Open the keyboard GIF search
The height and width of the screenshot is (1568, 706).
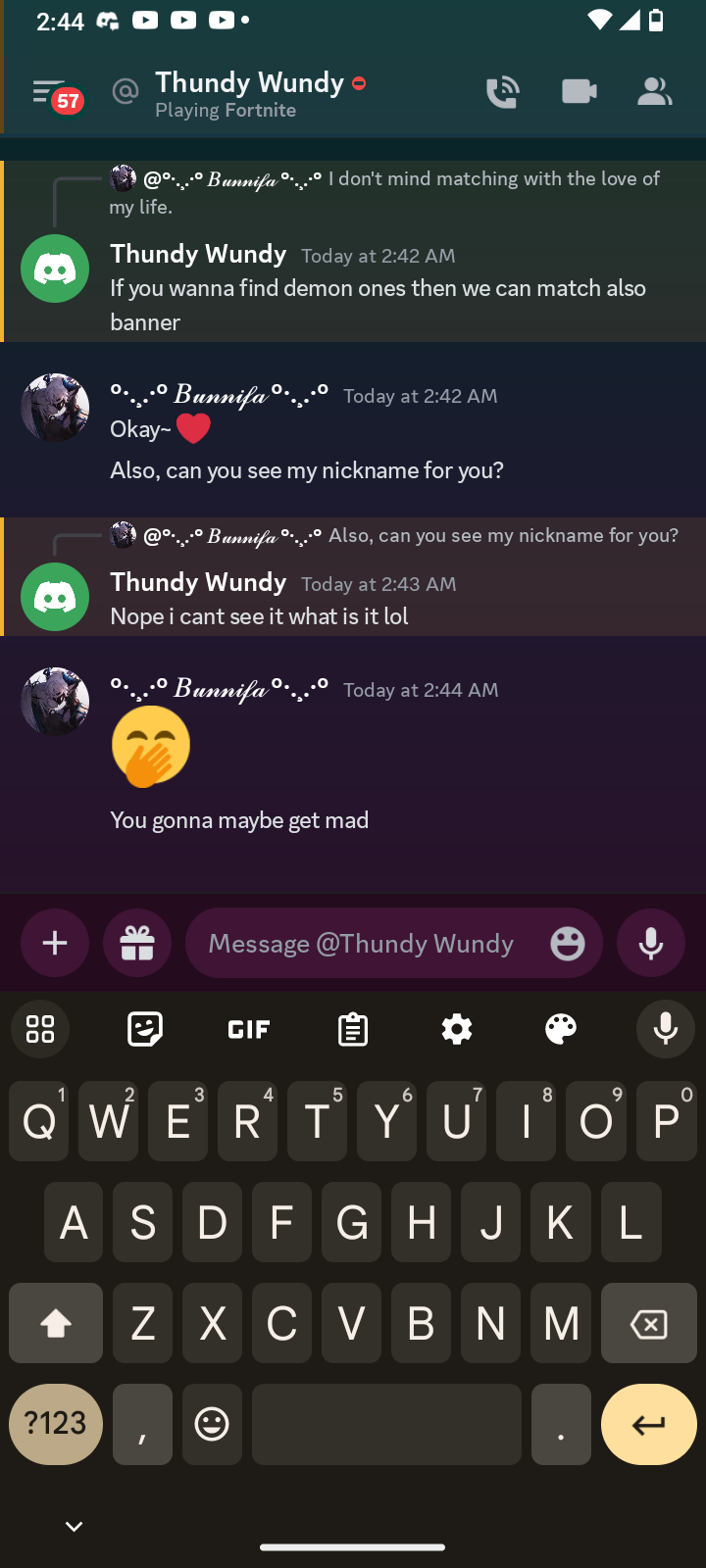click(249, 1029)
